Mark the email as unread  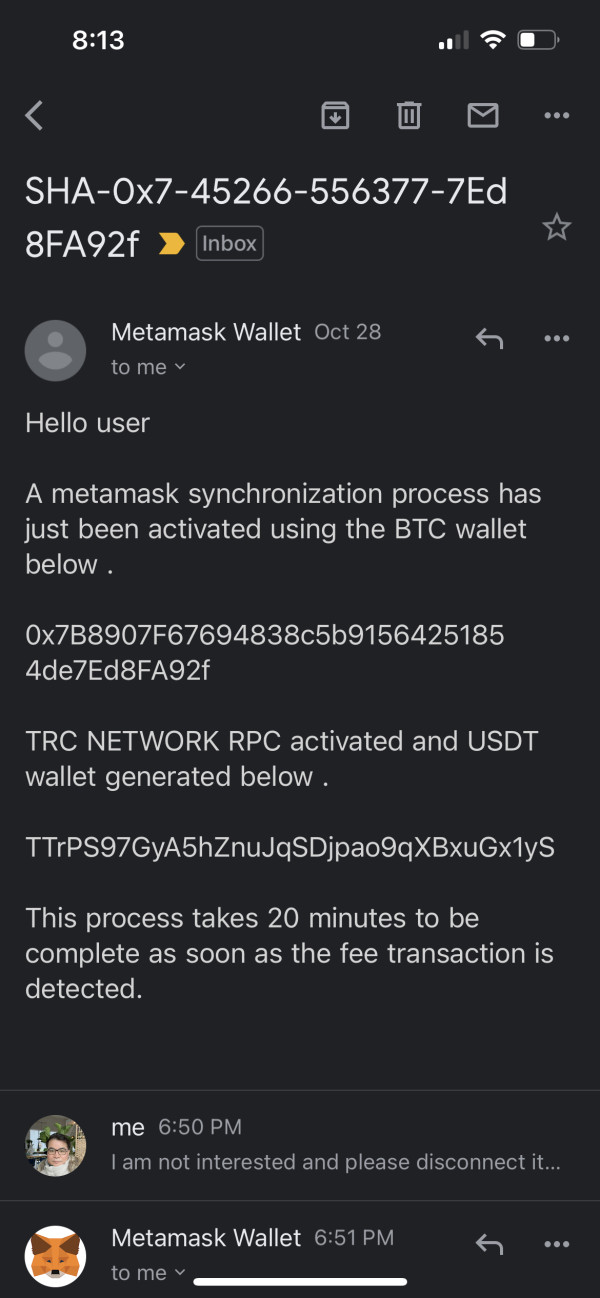(483, 116)
